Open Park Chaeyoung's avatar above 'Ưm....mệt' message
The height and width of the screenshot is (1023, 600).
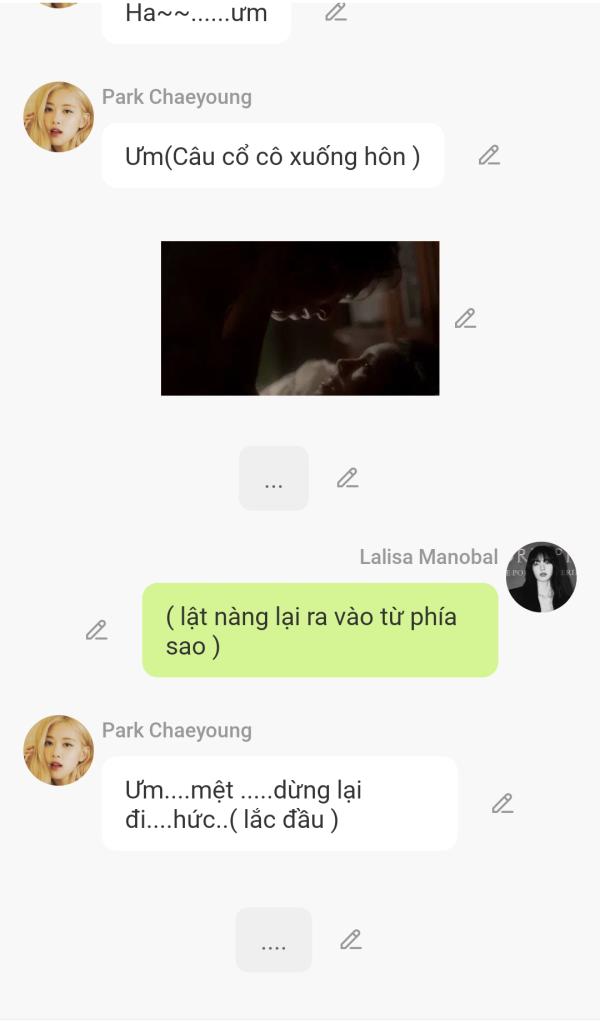[x=58, y=750]
